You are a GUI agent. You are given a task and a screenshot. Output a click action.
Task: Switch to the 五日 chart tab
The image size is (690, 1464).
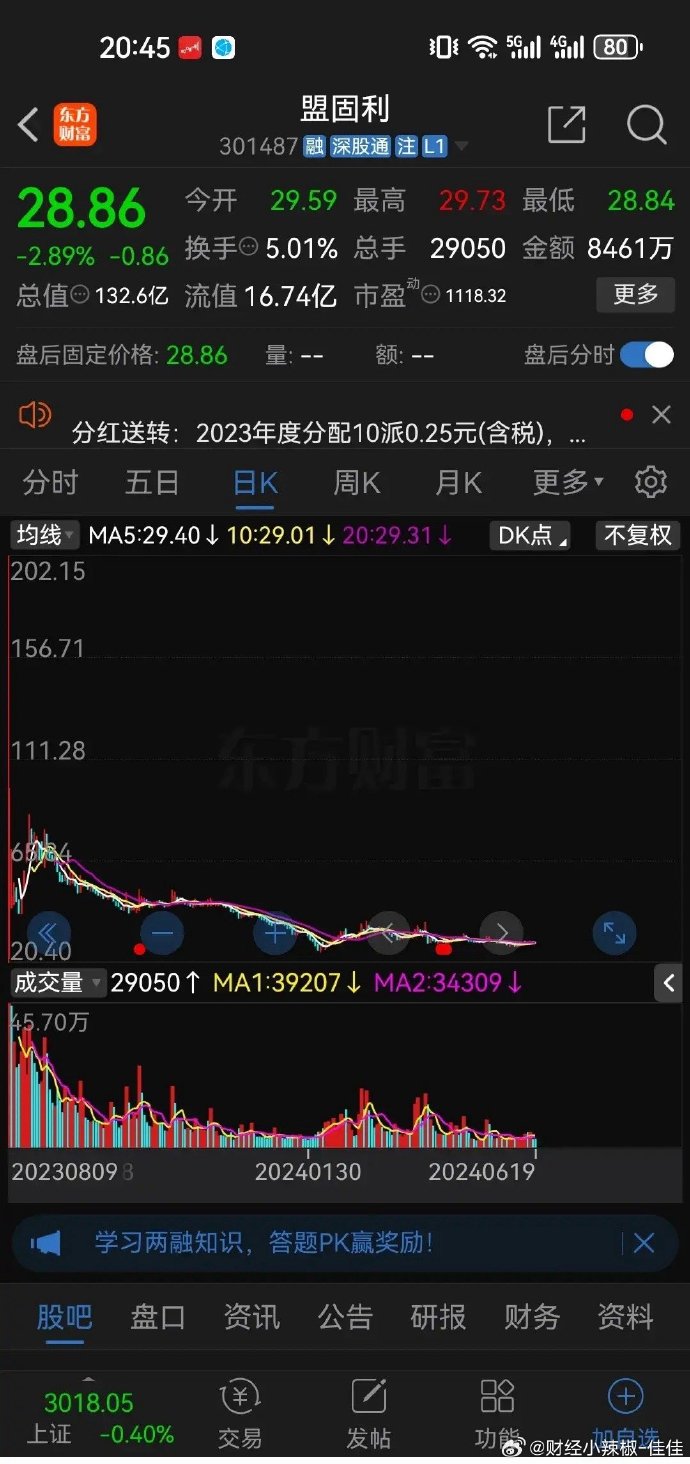click(152, 483)
